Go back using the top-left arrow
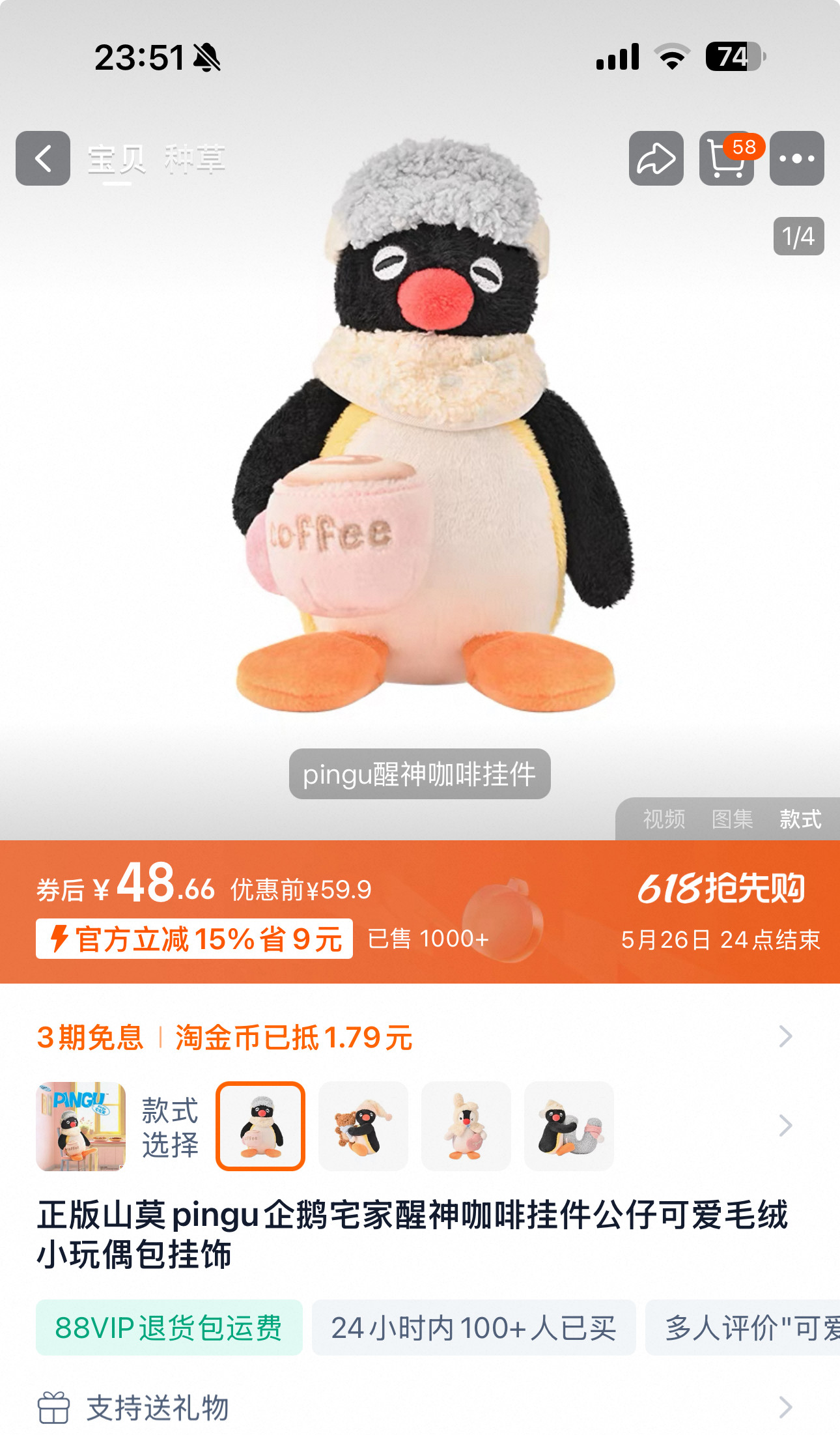 click(43, 158)
